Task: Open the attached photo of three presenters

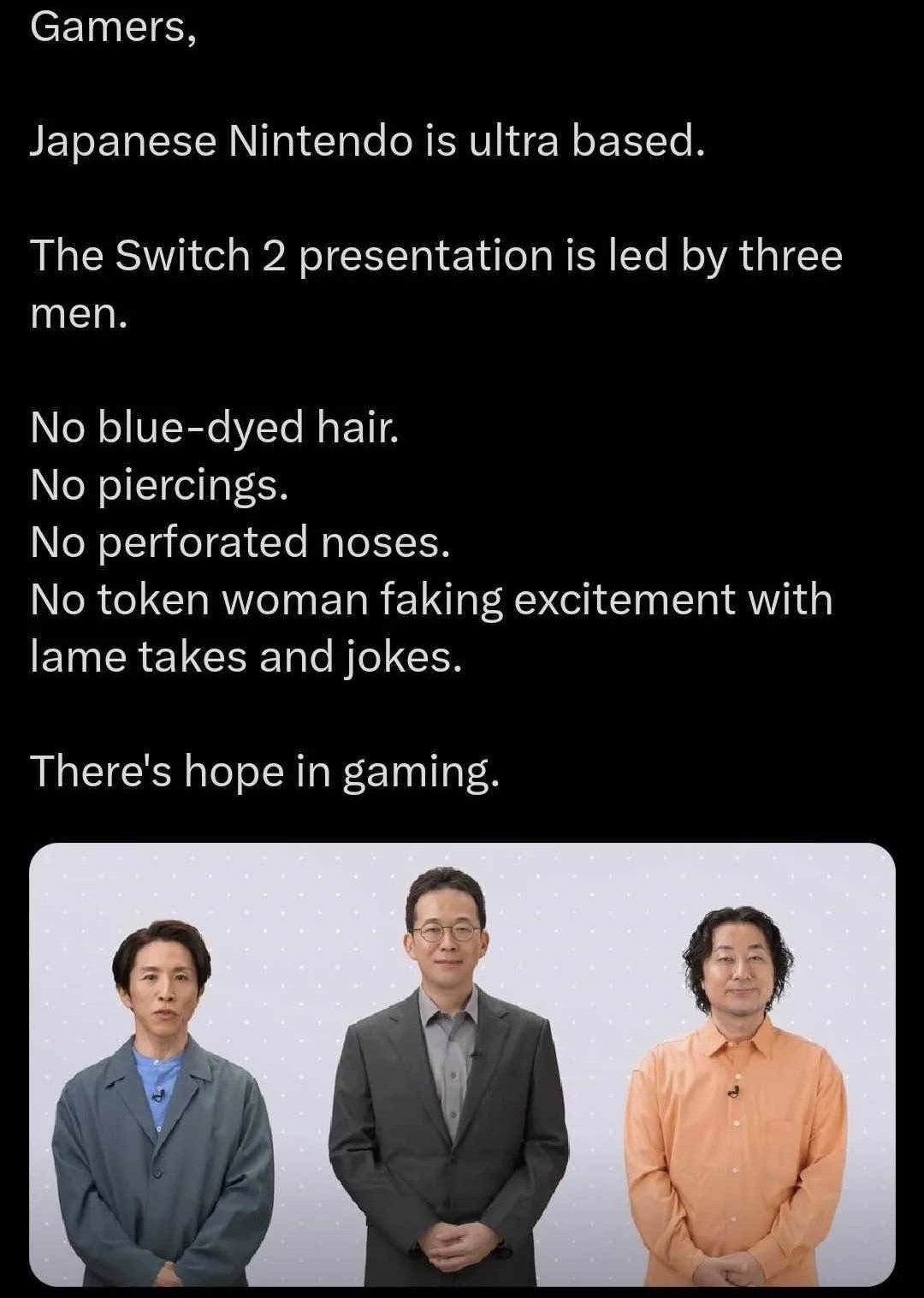Action: tap(462, 1064)
